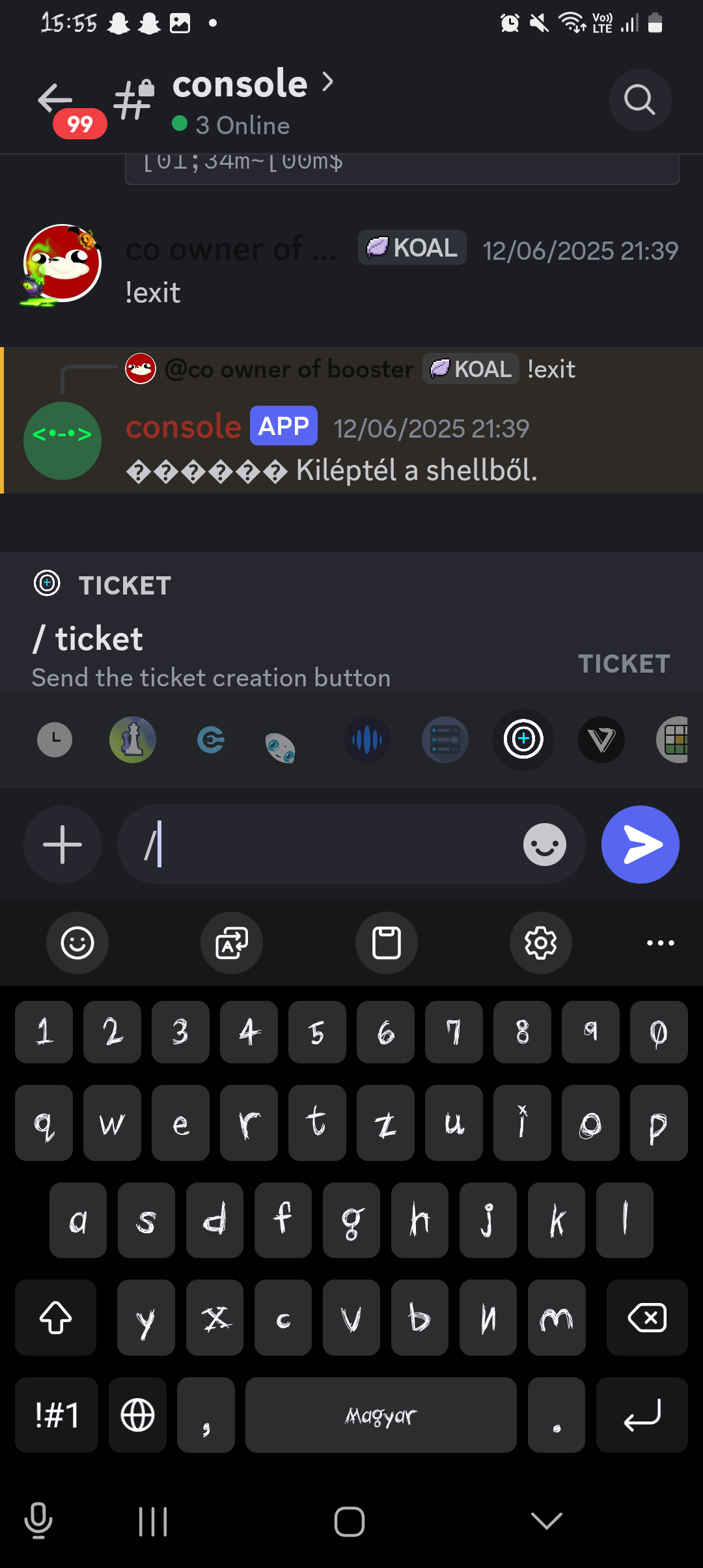Tap the backspace key
This screenshot has width=703, height=1568.
pos(646,1318)
